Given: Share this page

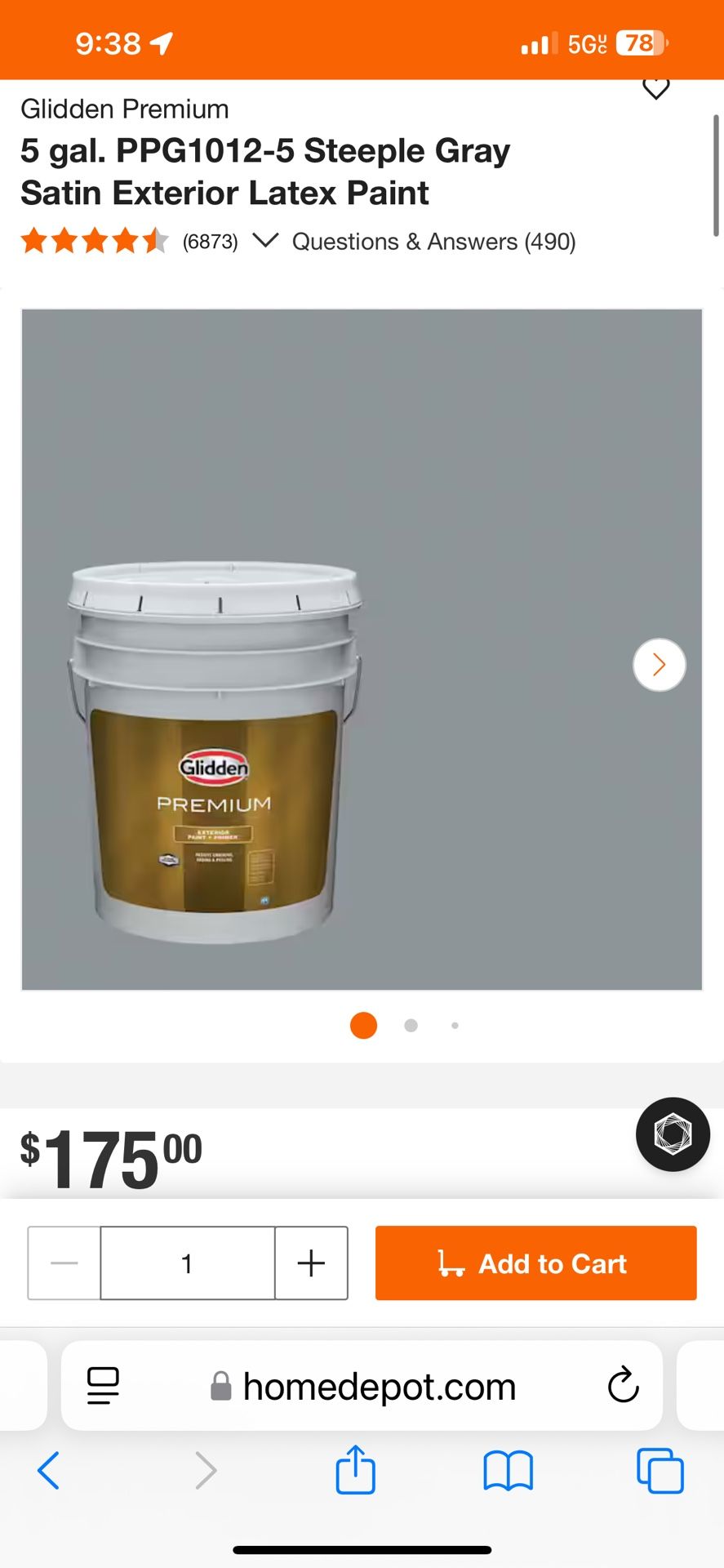Looking at the screenshot, I should pyautogui.click(x=355, y=1471).
